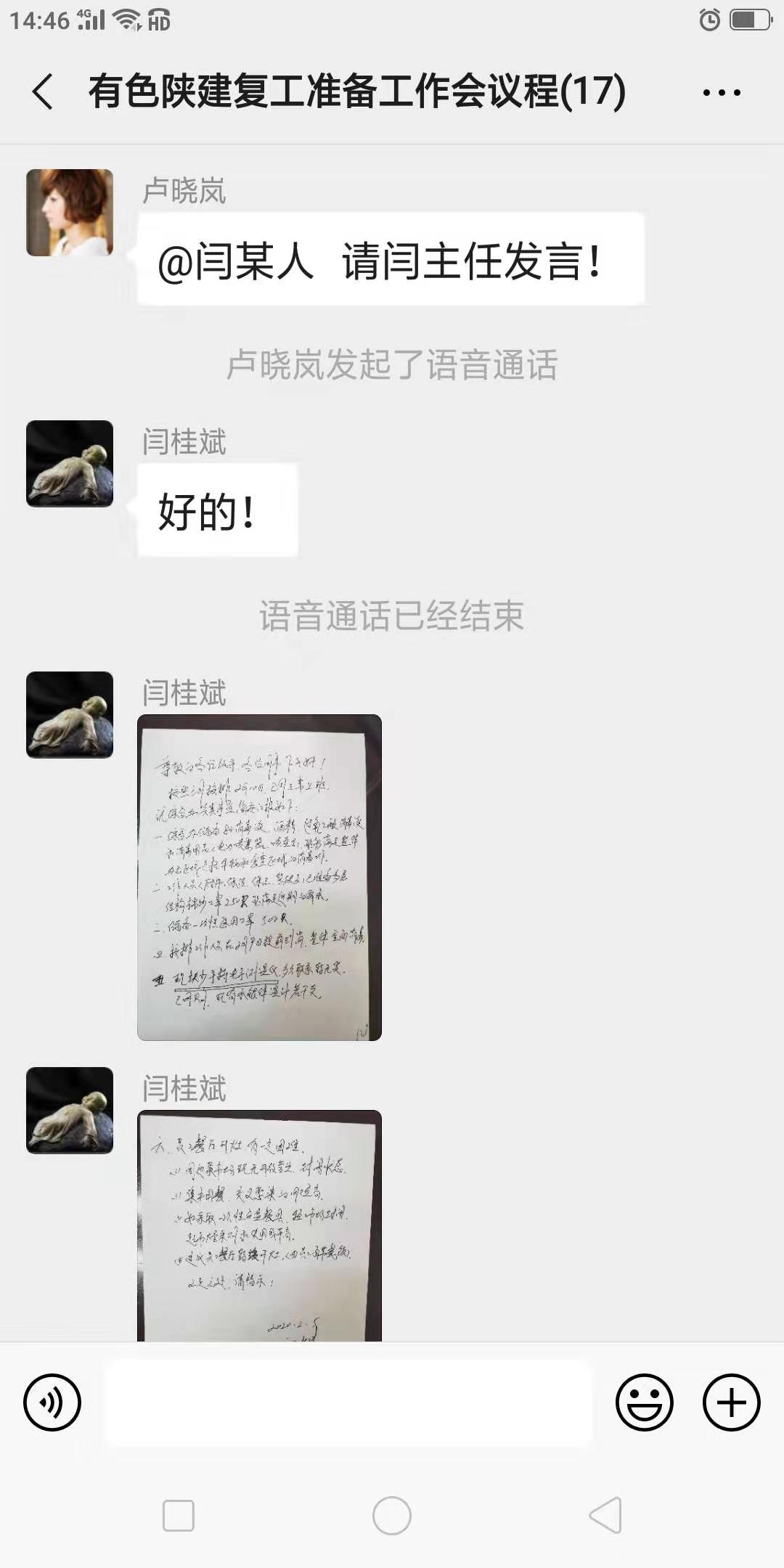Viewport: 784px width, 1568px height.
Task: Open 闫桂斌's avatar beside the 好的 message
Action: tap(70, 463)
